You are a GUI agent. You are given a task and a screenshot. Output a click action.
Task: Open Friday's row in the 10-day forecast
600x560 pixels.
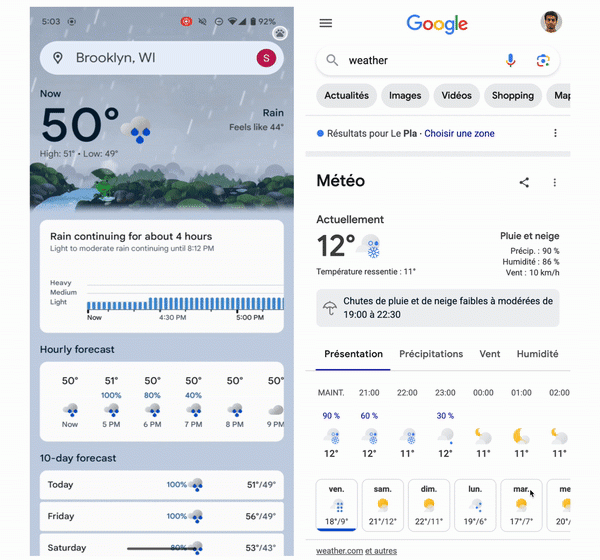161,516
